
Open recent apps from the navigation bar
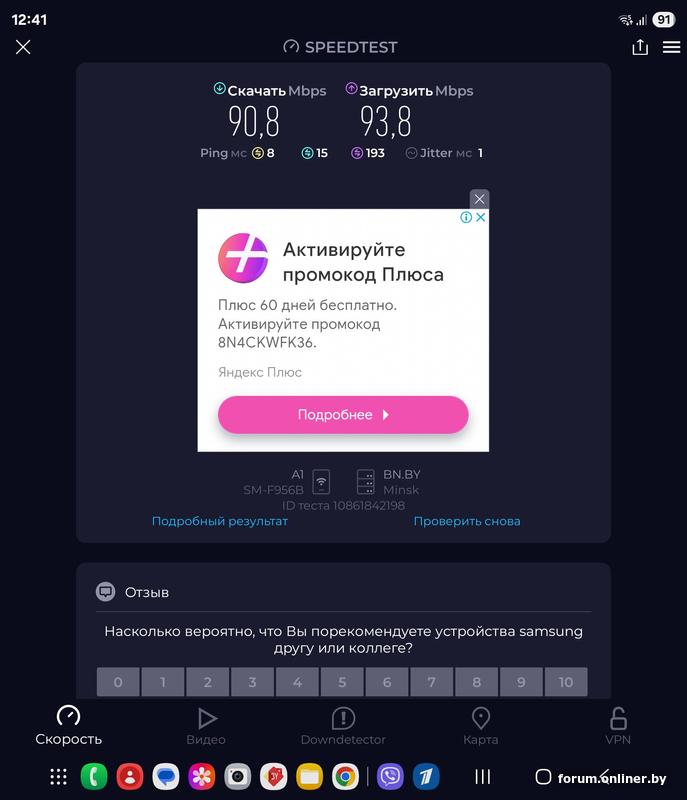point(482,776)
